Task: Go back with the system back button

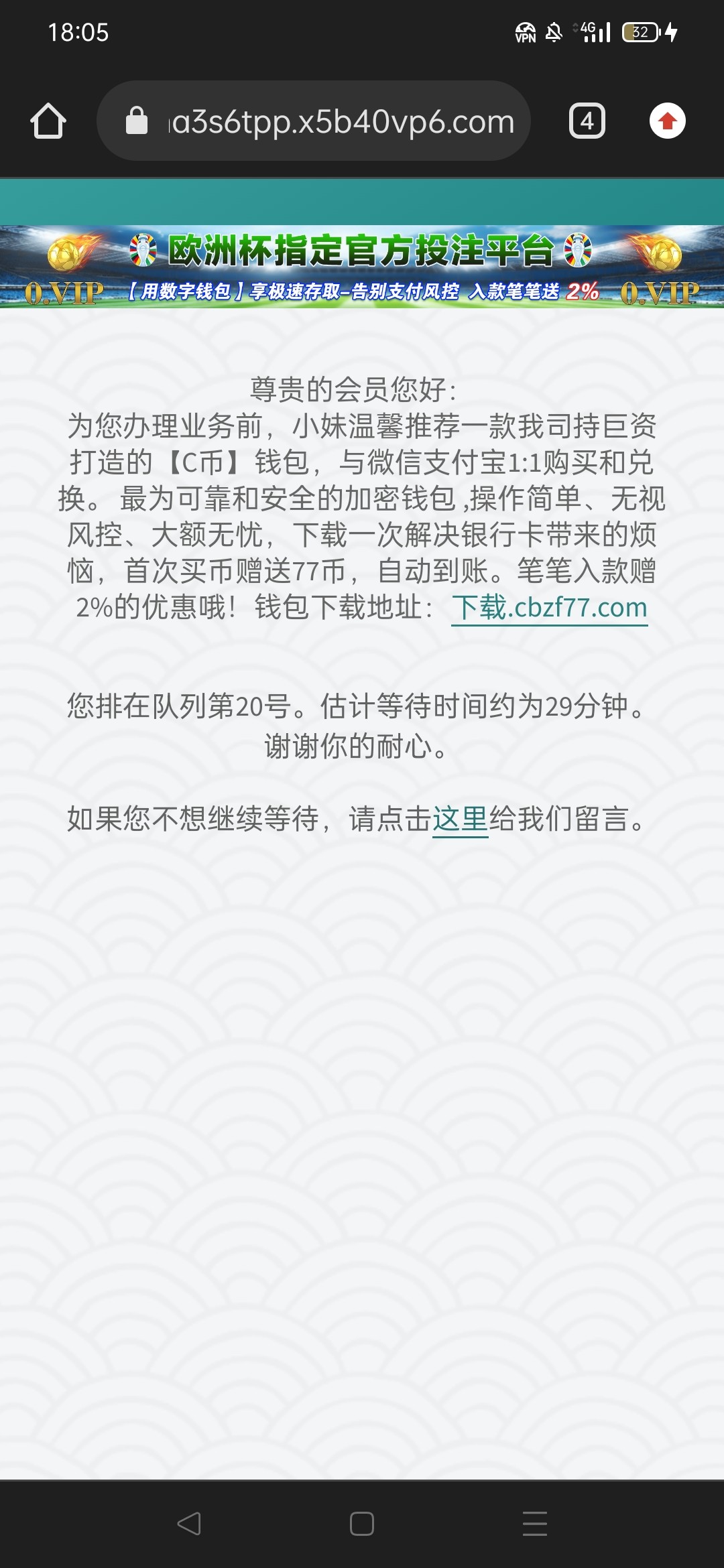Action: click(x=189, y=1523)
